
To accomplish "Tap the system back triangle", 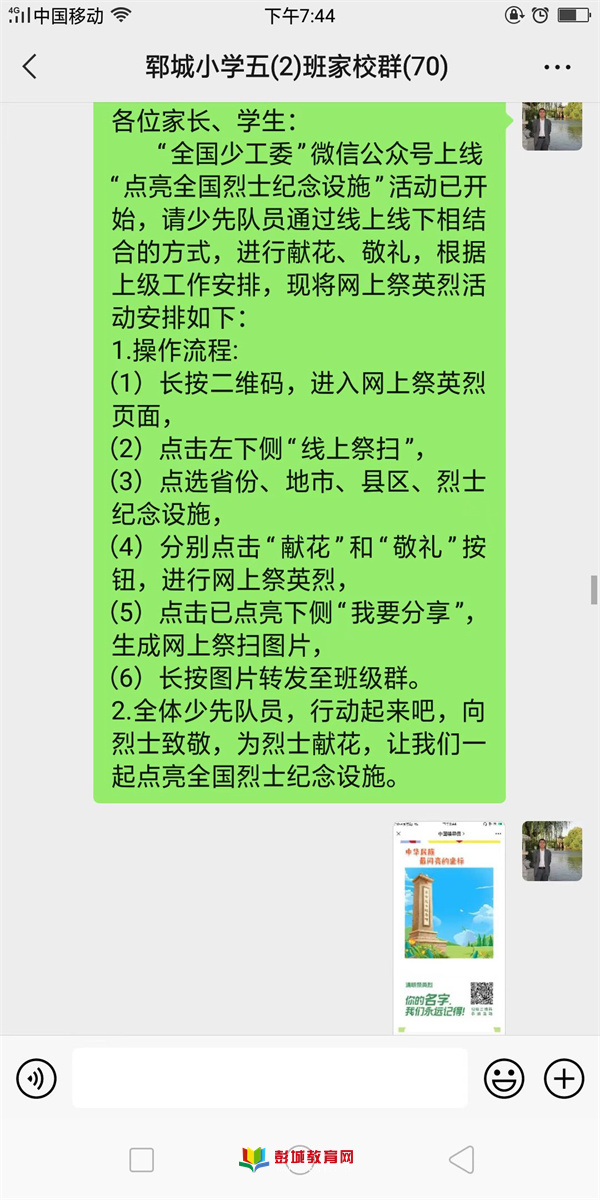I will pos(461,1160).
